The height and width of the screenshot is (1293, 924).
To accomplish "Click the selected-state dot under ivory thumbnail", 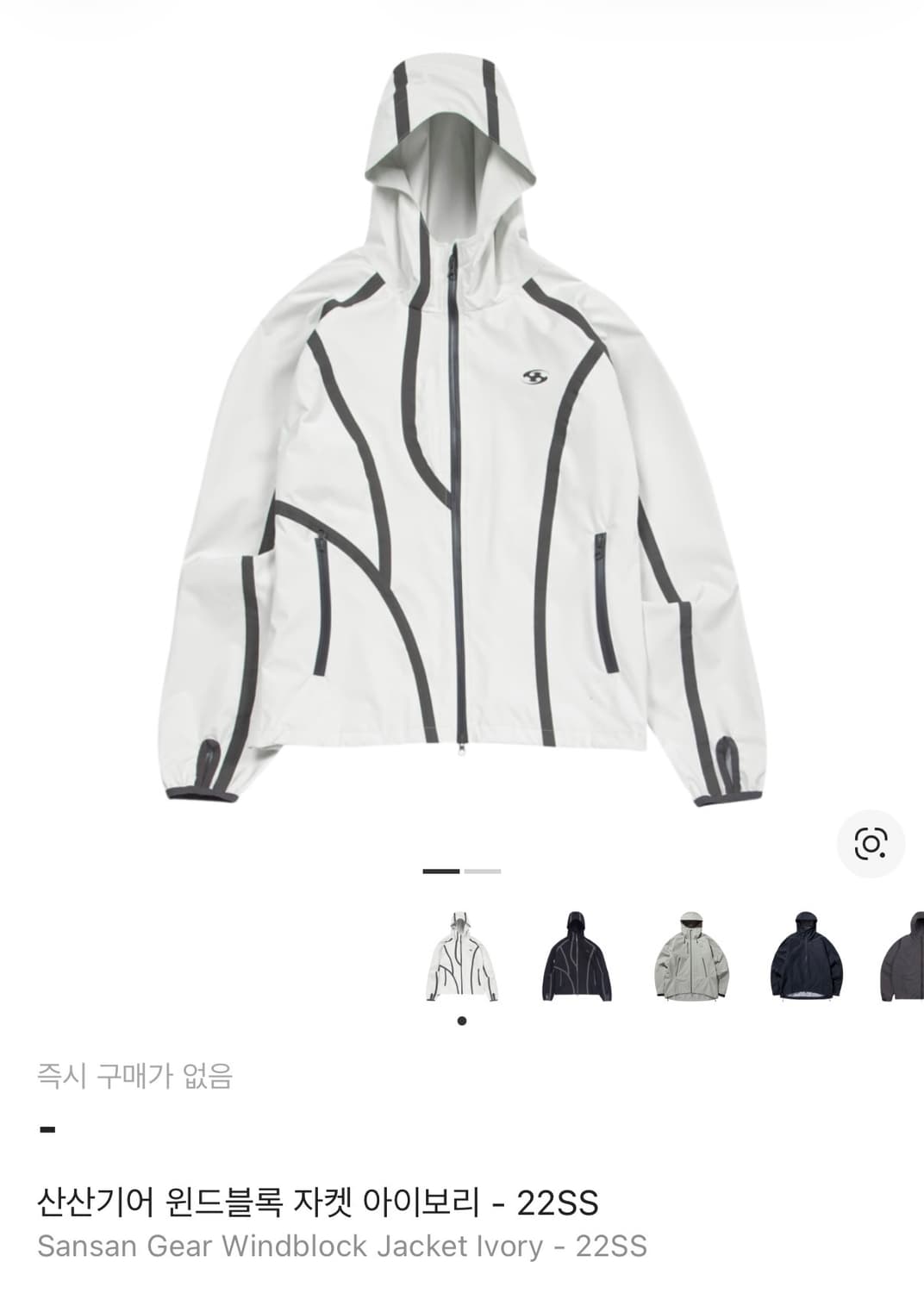I will [x=462, y=1020].
